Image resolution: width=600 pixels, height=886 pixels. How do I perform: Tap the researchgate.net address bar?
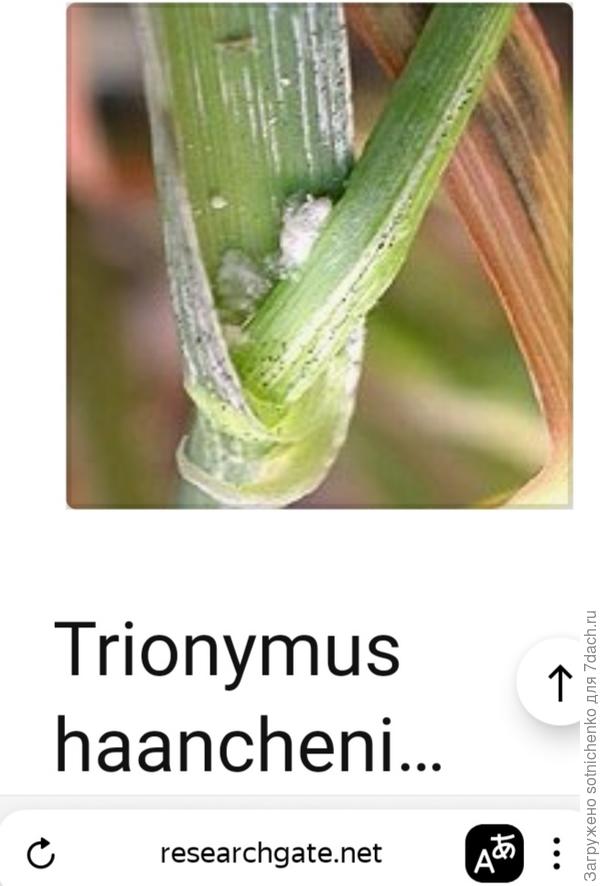(271, 853)
